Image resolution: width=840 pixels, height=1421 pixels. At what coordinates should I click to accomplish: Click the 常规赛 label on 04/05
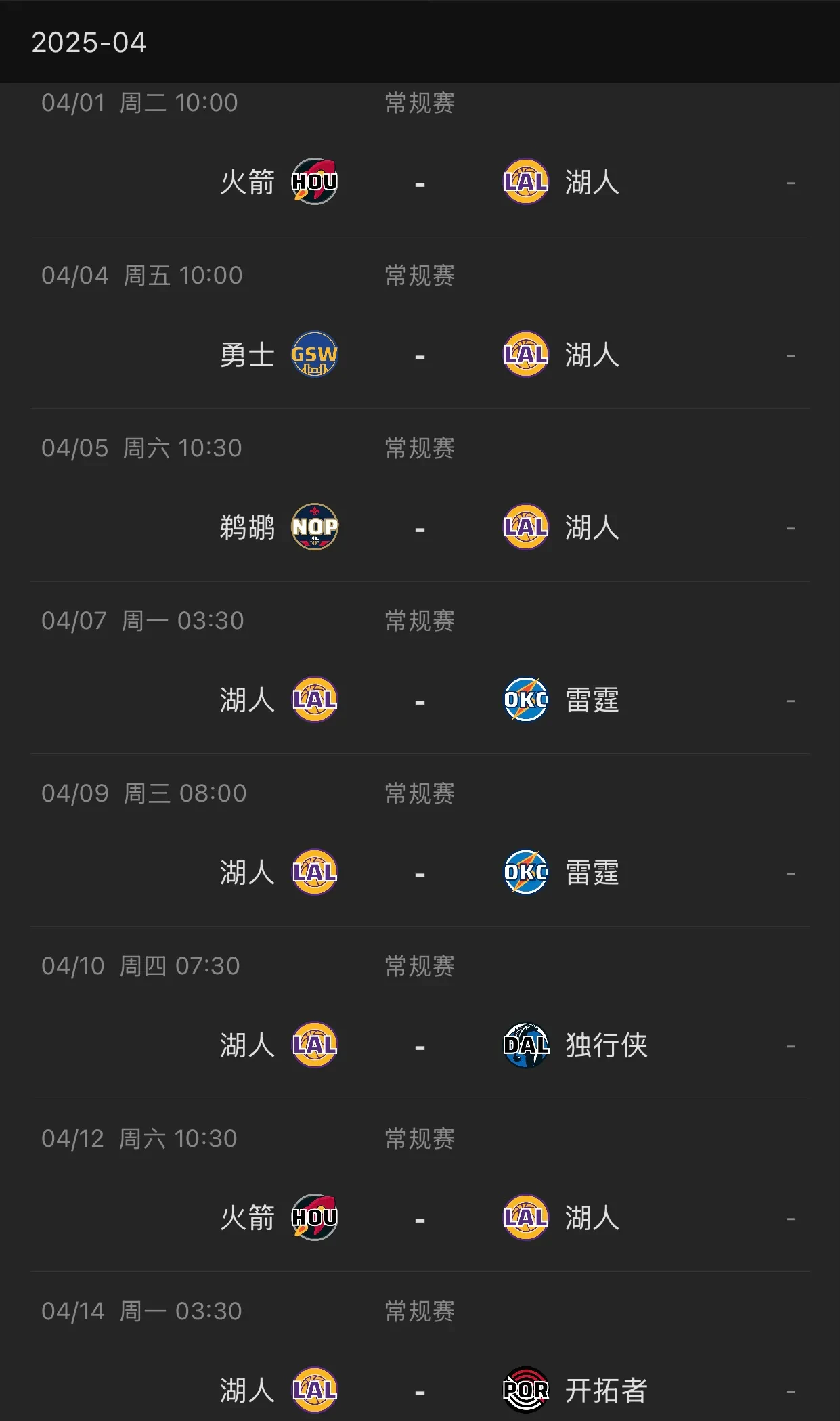(419, 447)
